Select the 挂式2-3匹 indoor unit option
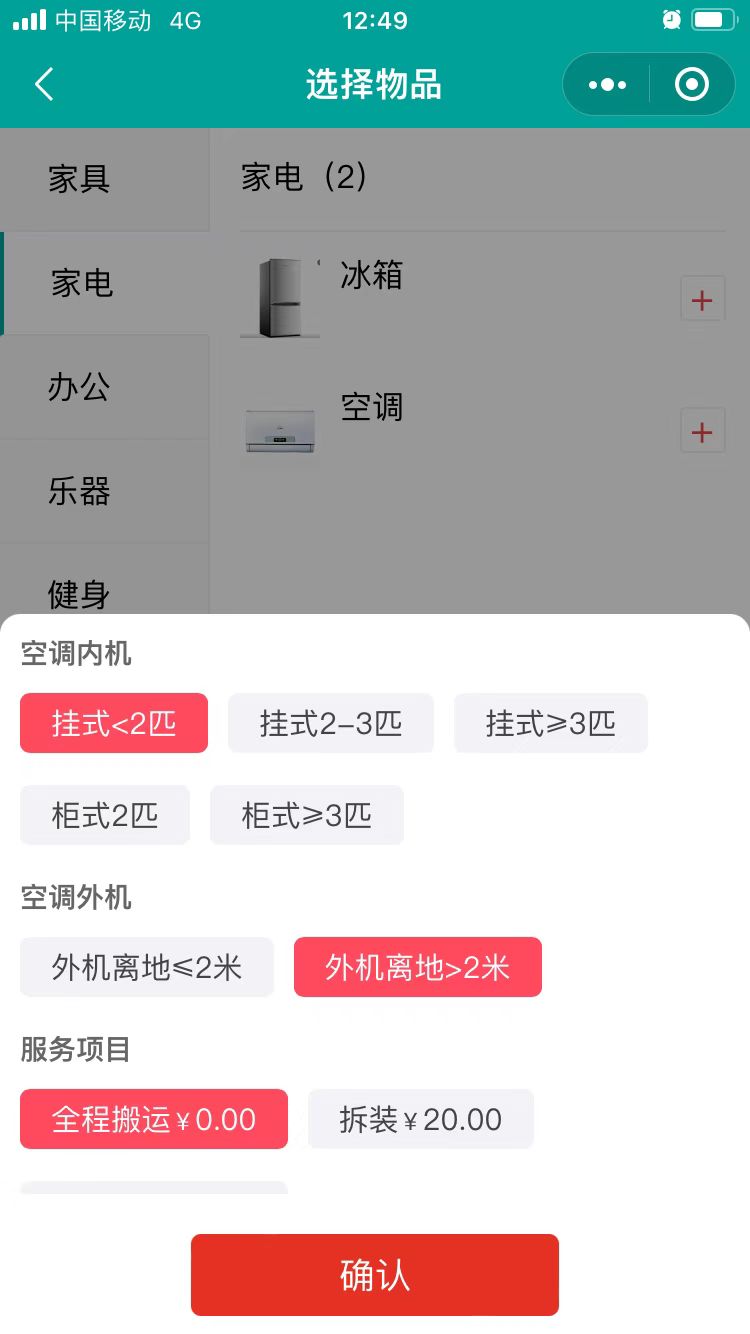 tap(331, 722)
